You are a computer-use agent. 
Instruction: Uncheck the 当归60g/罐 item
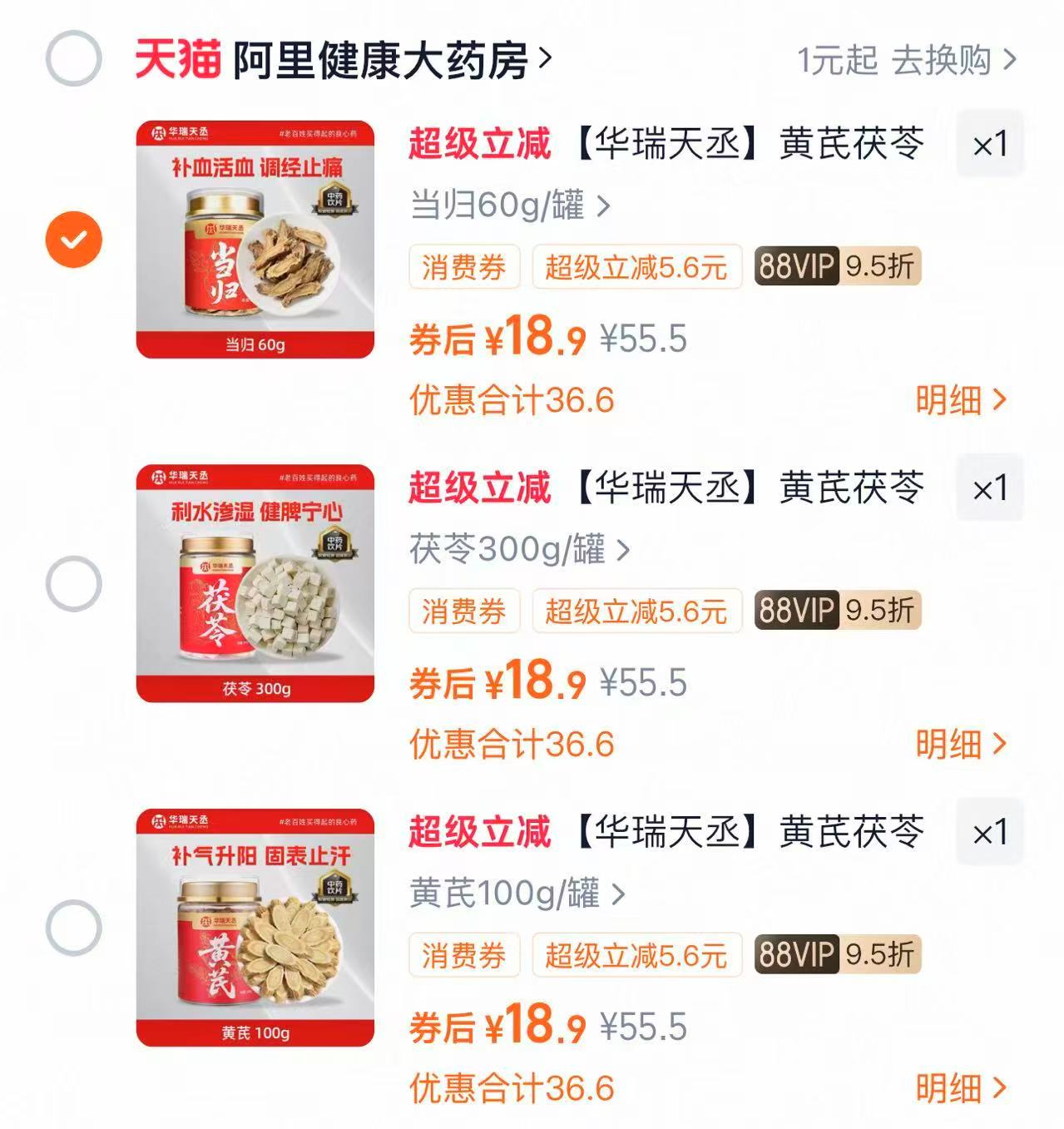pos(73,240)
